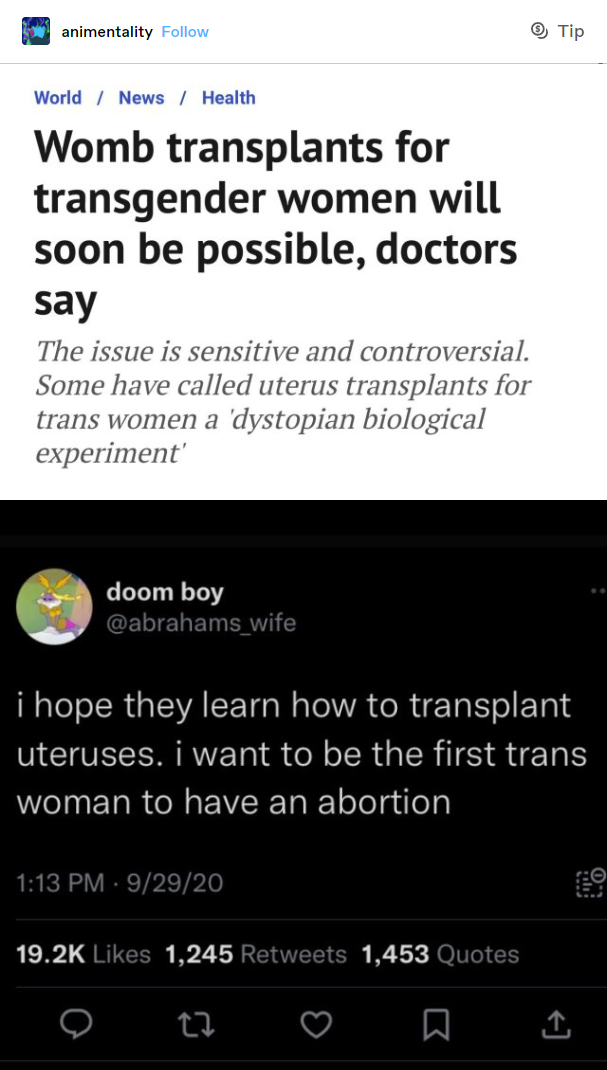This screenshot has width=607, height=1070.
Task: Follow the animentality blog
Action: (185, 32)
